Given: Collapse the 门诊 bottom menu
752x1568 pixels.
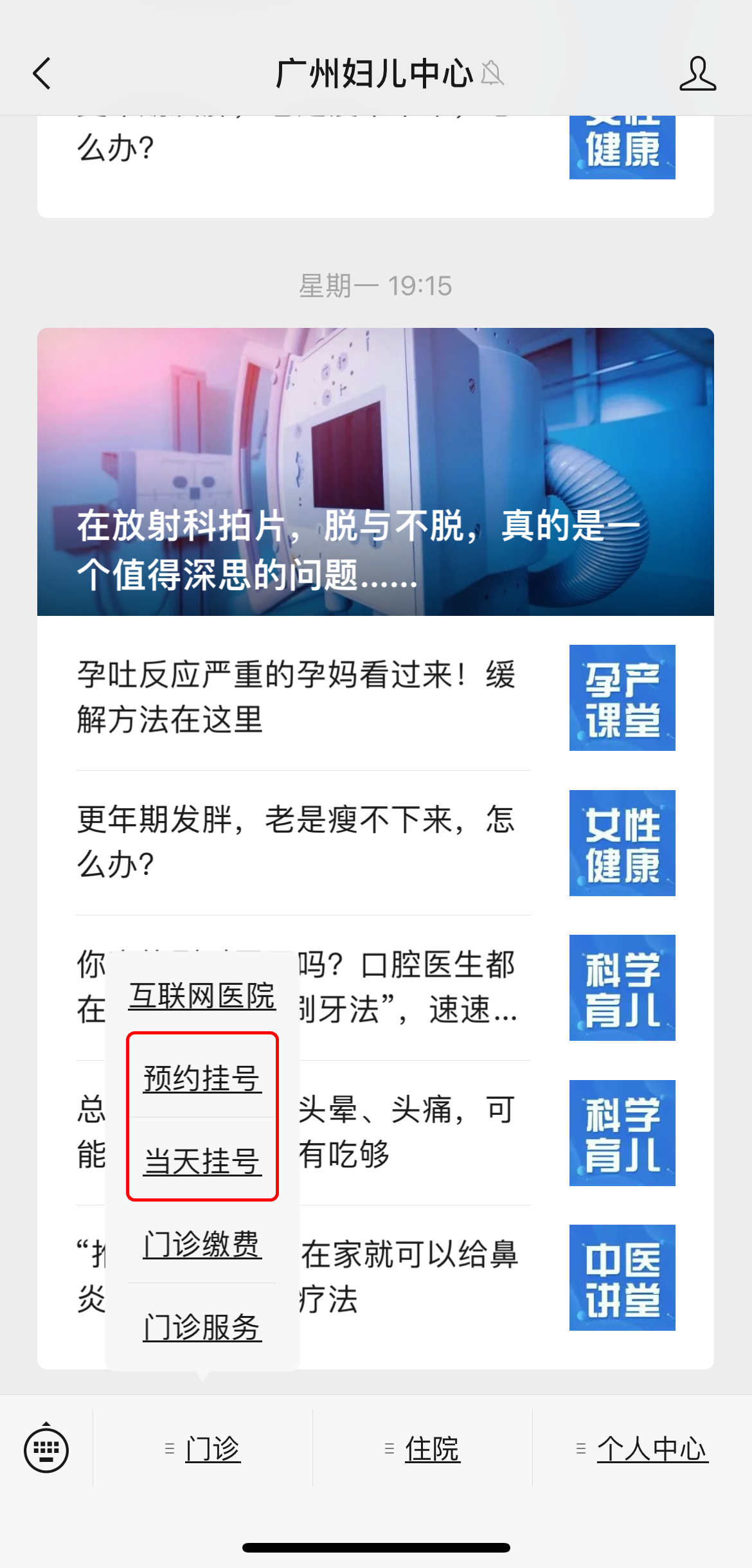Looking at the screenshot, I should 203,1449.
